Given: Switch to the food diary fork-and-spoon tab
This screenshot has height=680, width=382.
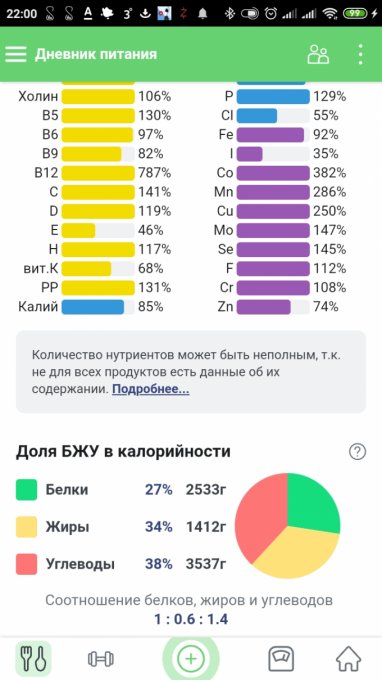Looking at the screenshot, I should (x=33, y=659).
